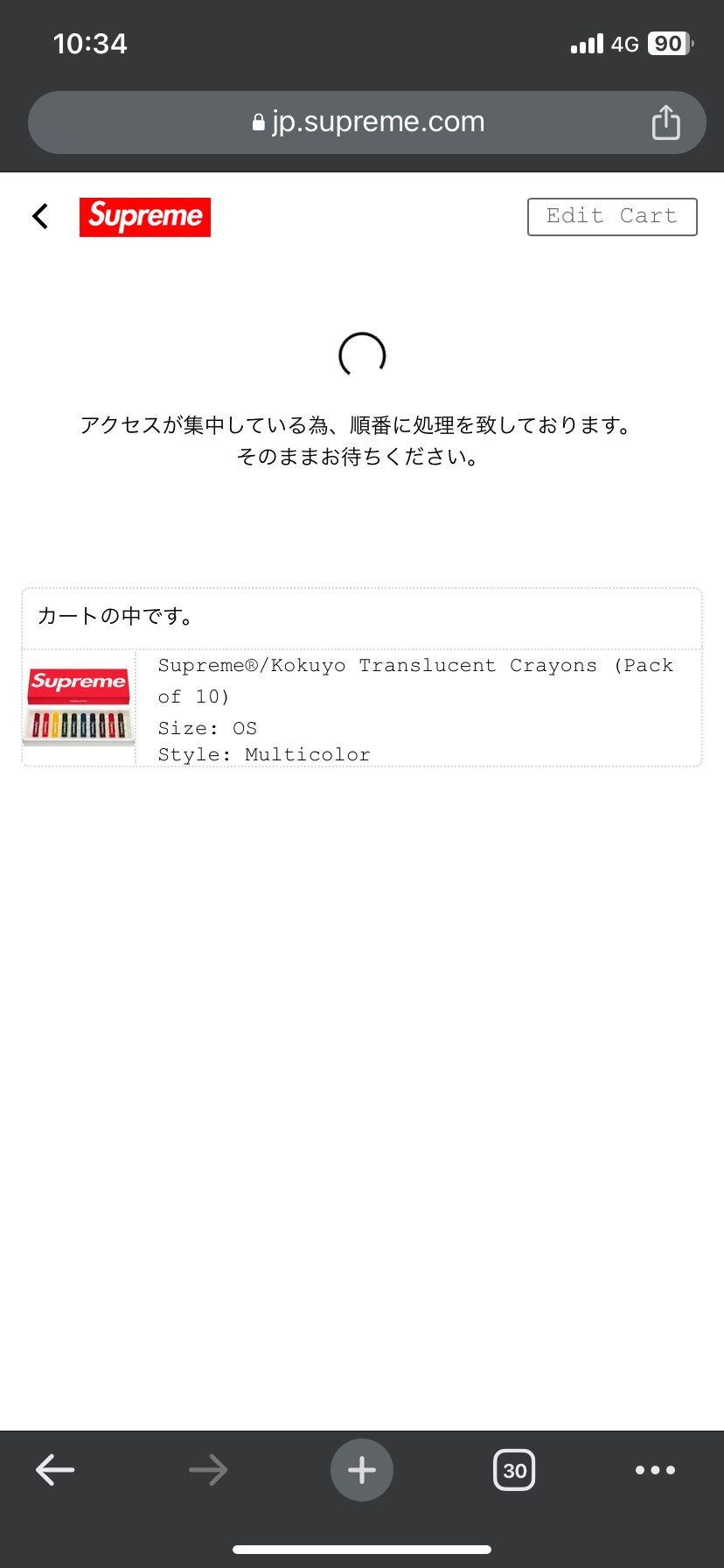Screen dimensions: 724x1568
Task: Open the Supreme logo link
Action: 145,216
